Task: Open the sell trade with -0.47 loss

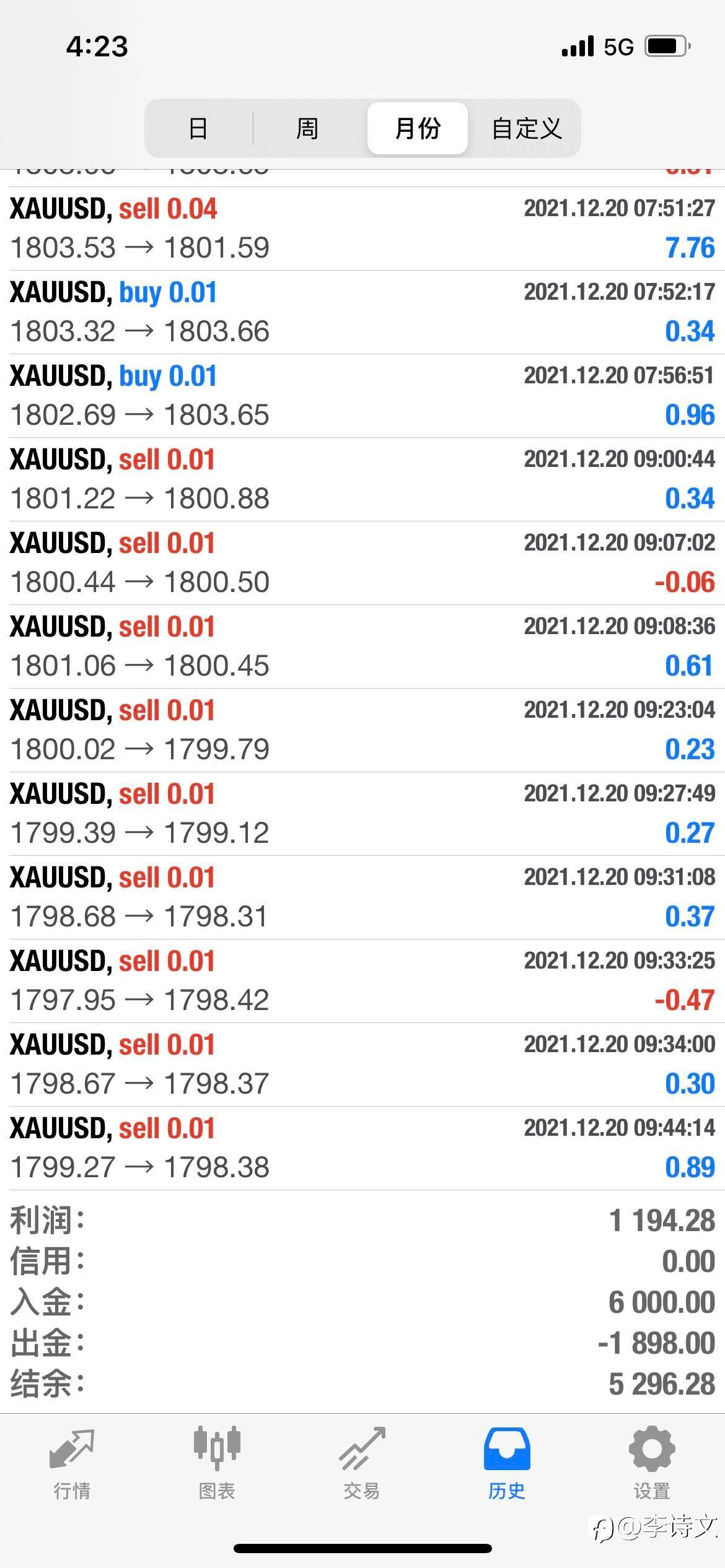Action: tap(362, 981)
